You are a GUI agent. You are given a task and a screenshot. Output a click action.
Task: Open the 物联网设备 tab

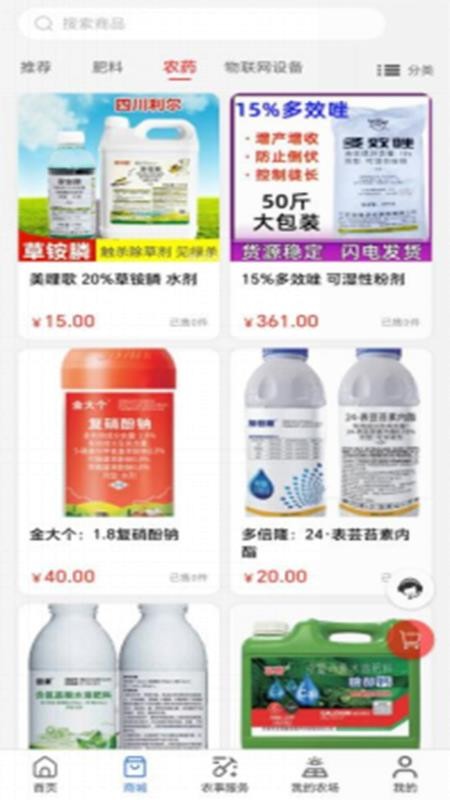coord(263,67)
